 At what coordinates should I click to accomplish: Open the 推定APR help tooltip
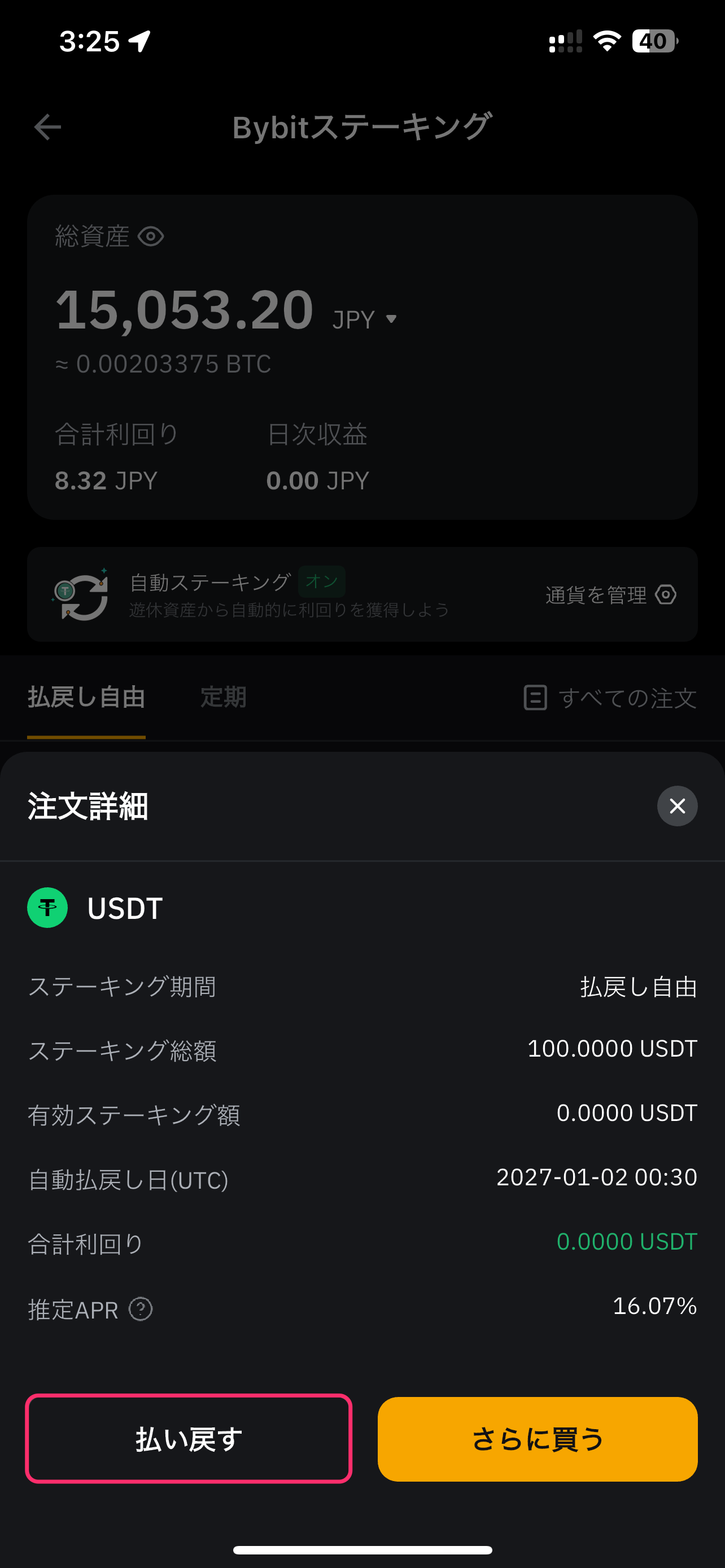click(x=141, y=1309)
